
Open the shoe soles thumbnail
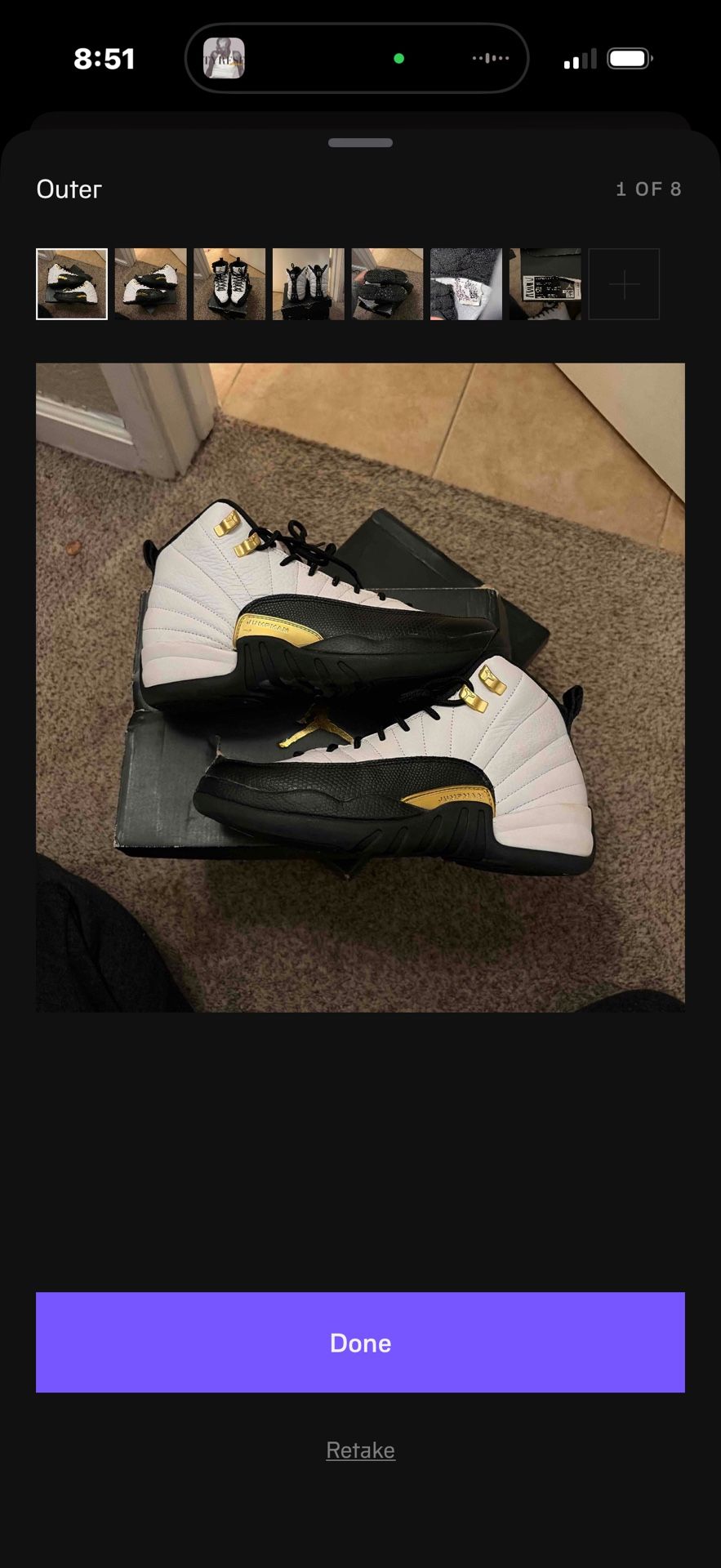pyautogui.click(x=387, y=283)
